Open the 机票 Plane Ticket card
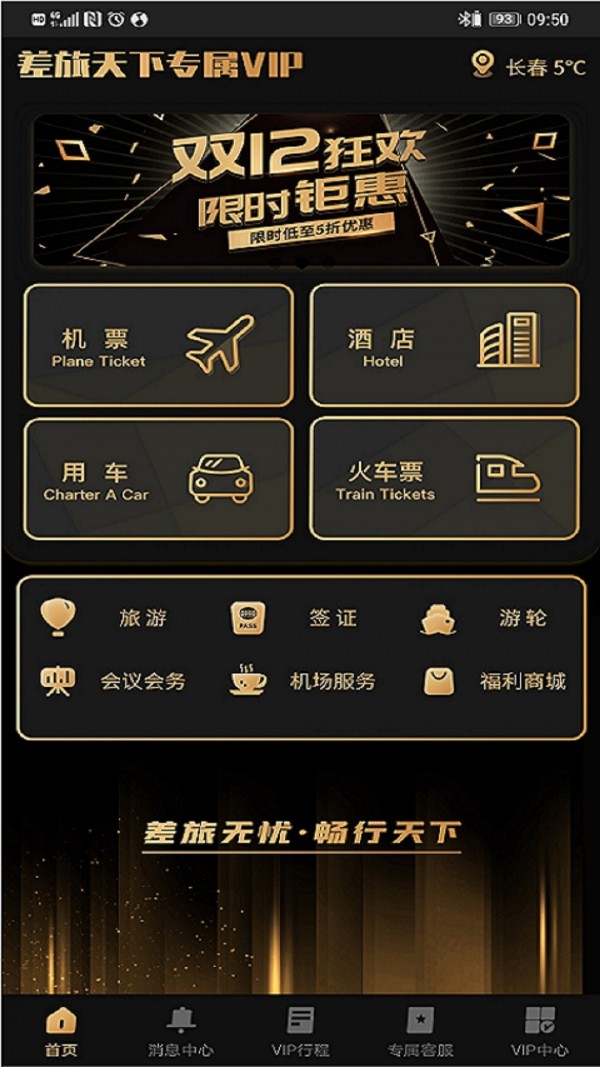 158,346
